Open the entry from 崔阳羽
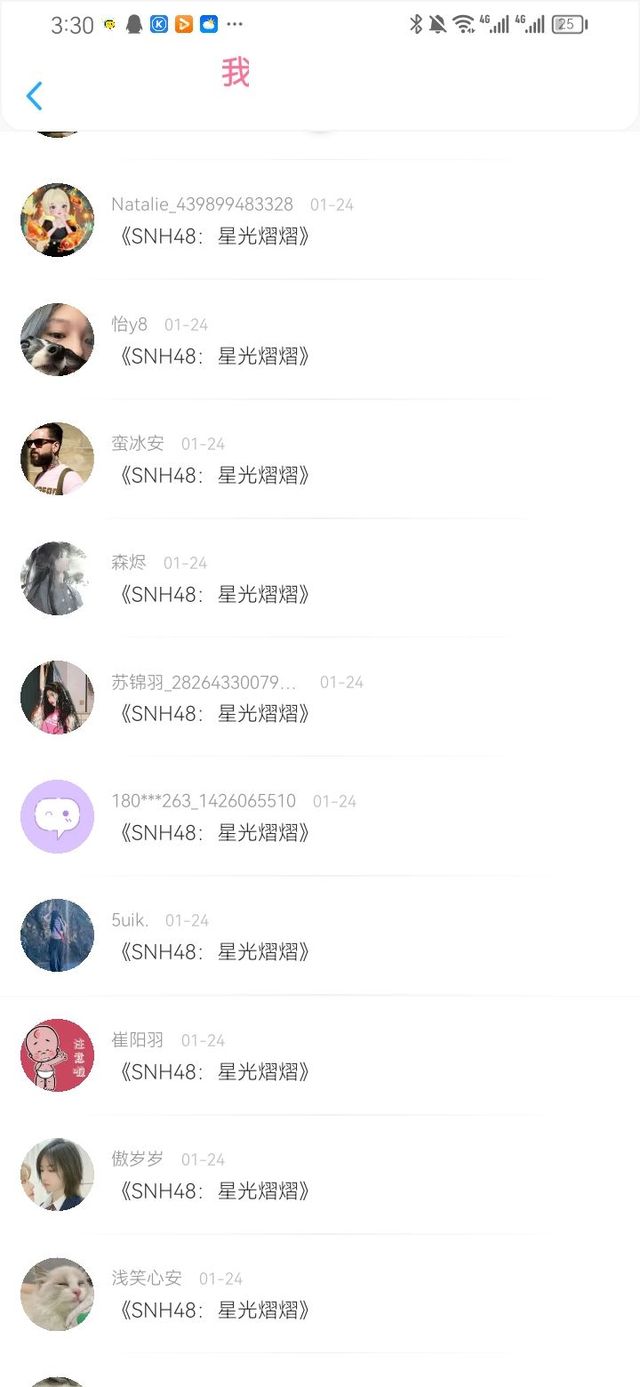 tap(320, 1055)
